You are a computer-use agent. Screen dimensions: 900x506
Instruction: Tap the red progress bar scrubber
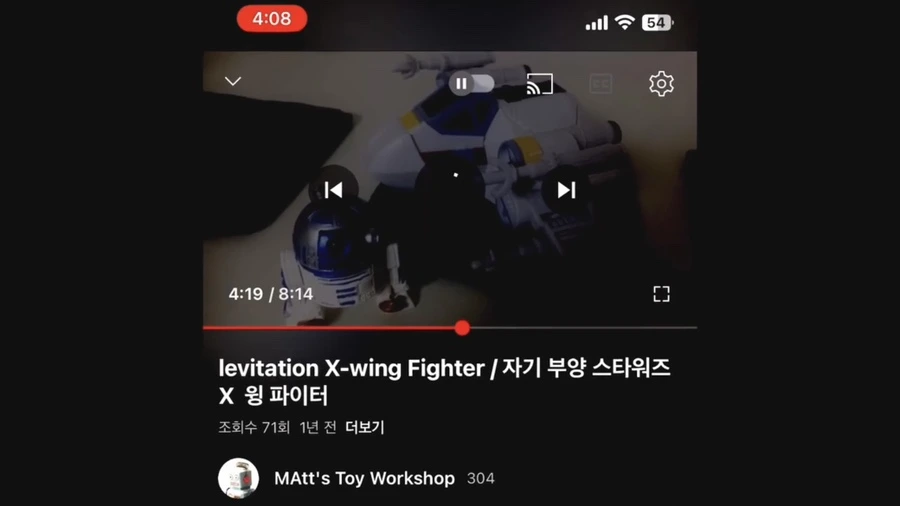pyautogui.click(x=462, y=328)
